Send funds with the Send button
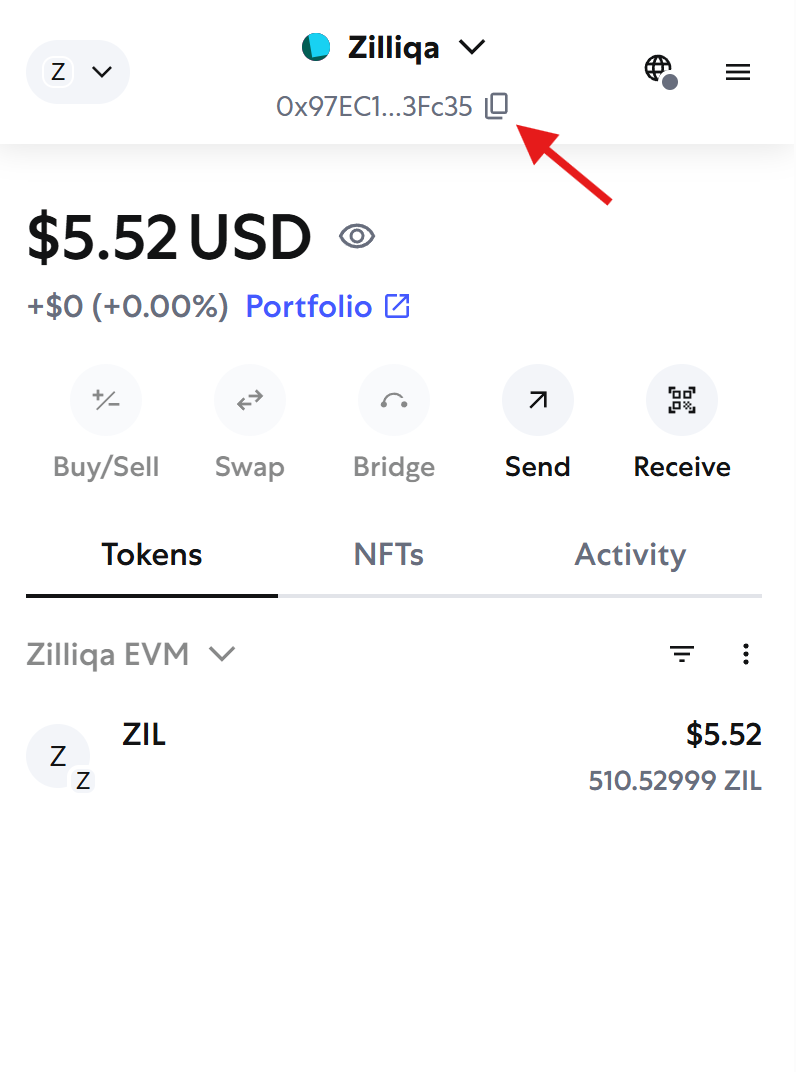Image resolution: width=796 pixels, height=1072 pixels. tap(538, 401)
